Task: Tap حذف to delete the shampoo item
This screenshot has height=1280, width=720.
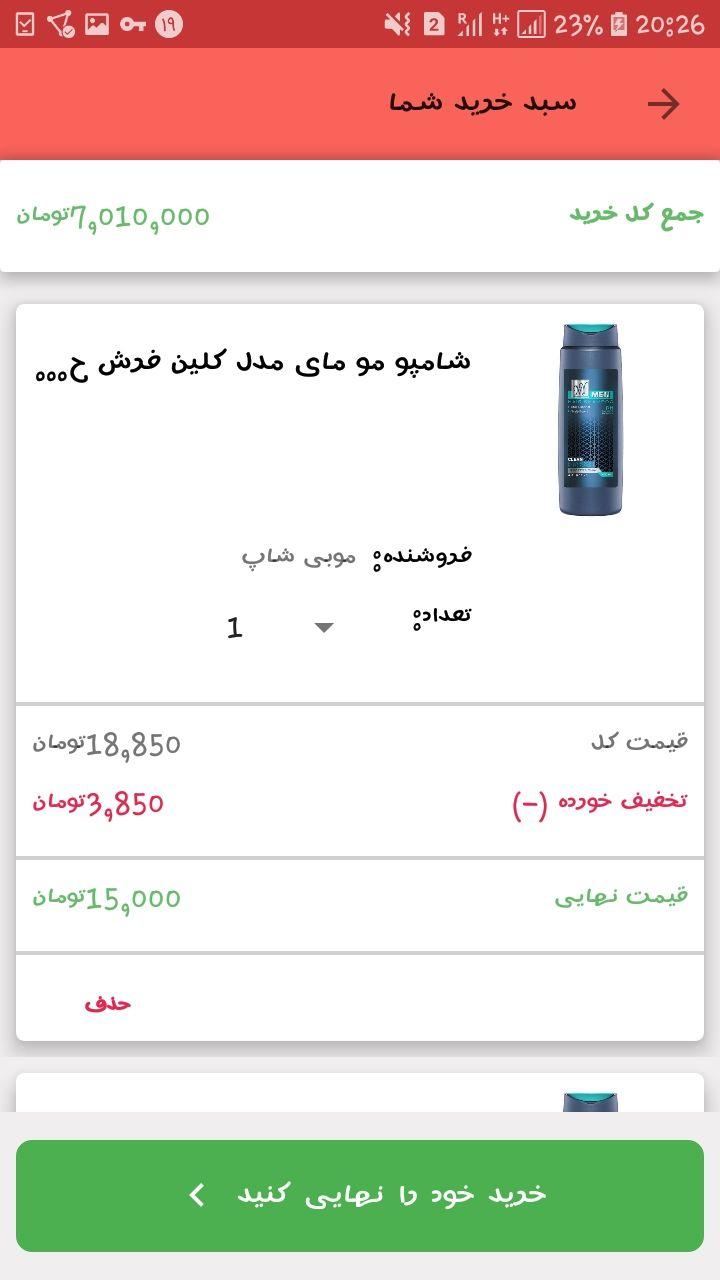Action: pyautogui.click(x=109, y=1005)
